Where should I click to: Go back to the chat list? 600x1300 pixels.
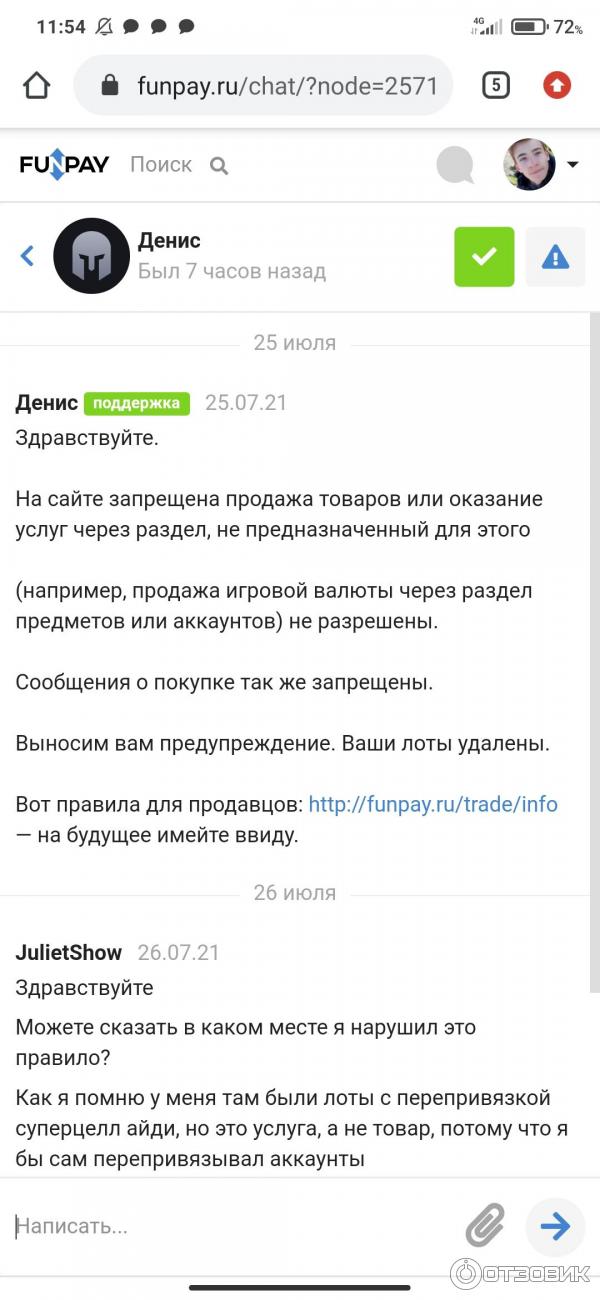click(28, 256)
